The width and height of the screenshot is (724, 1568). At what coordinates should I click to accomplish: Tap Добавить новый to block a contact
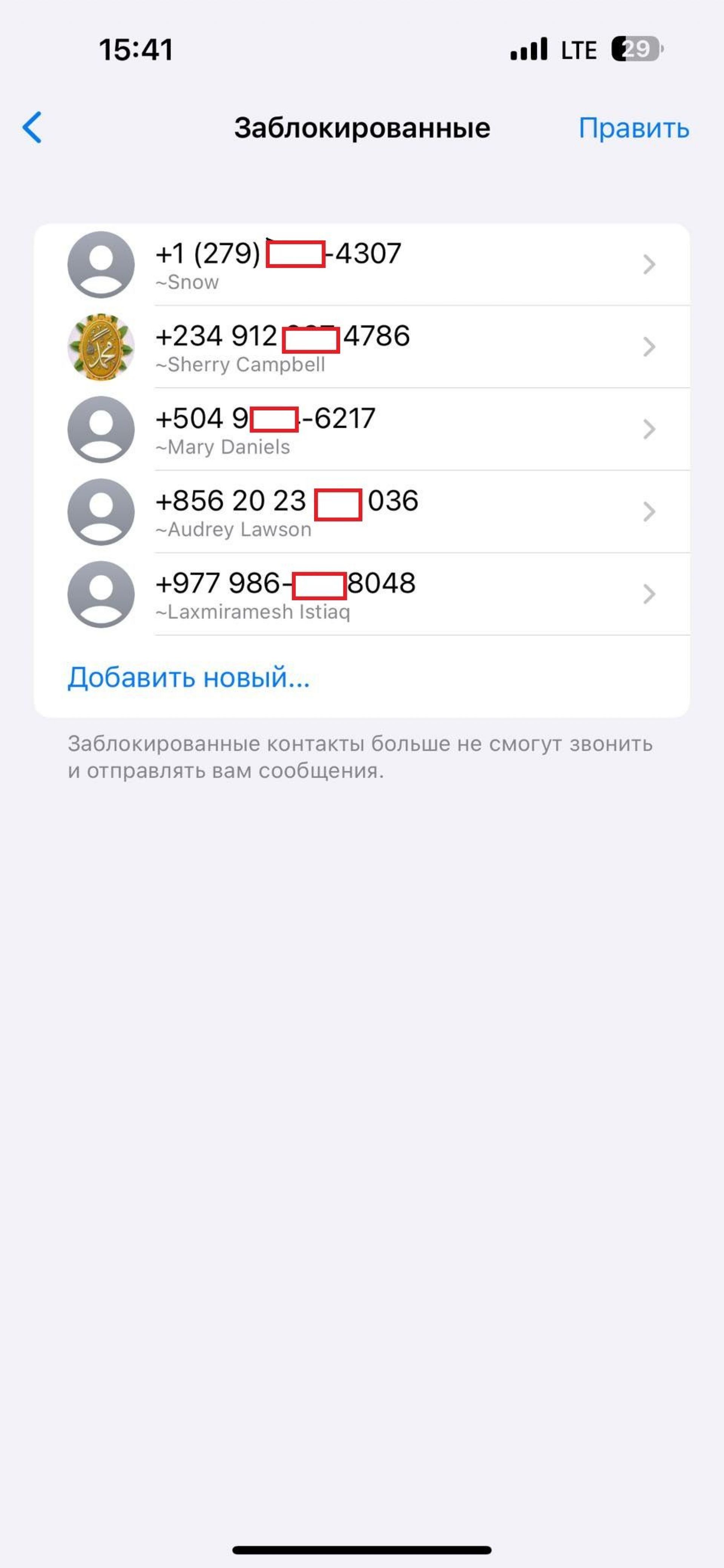(x=189, y=677)
